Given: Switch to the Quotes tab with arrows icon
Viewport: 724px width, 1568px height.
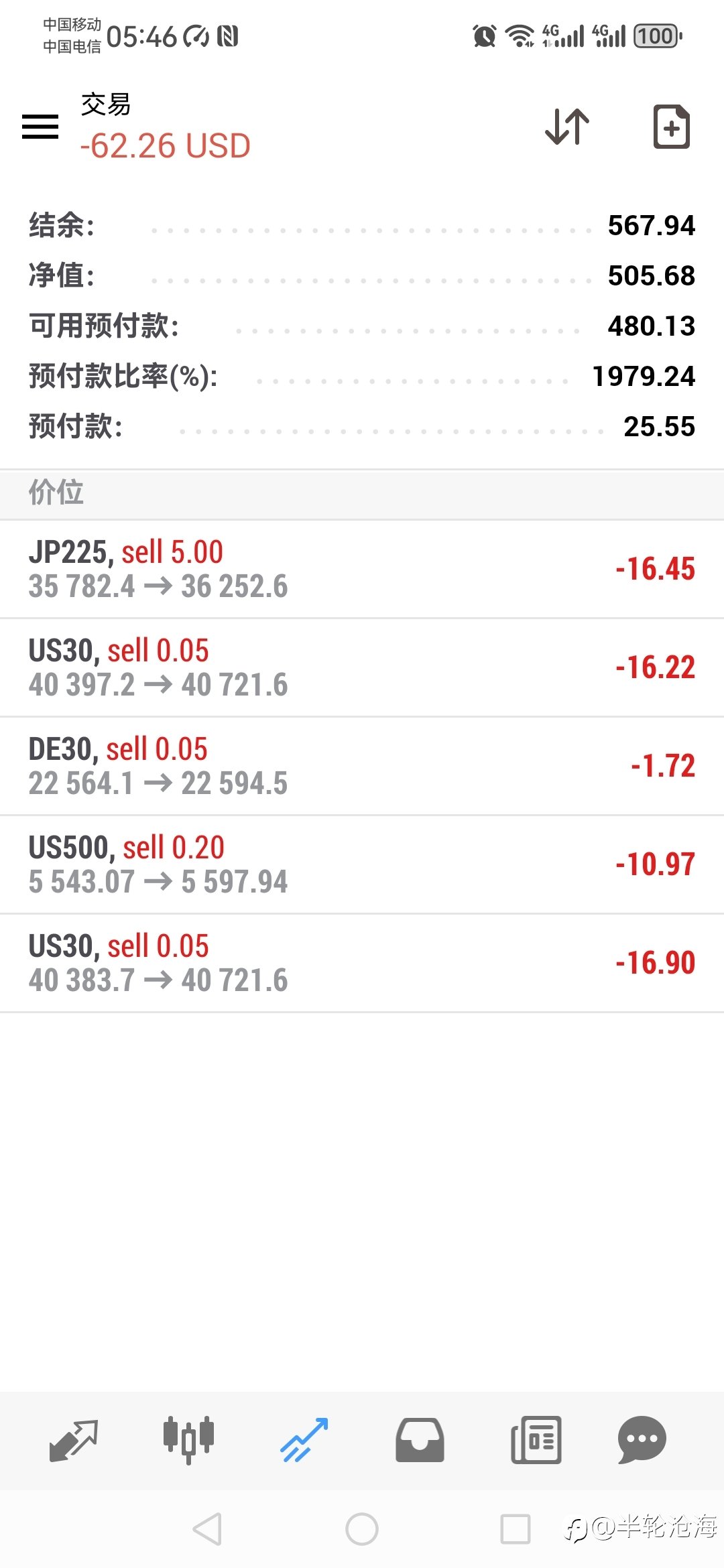Looking at the screenshot, I should (x=74, y=1440).
